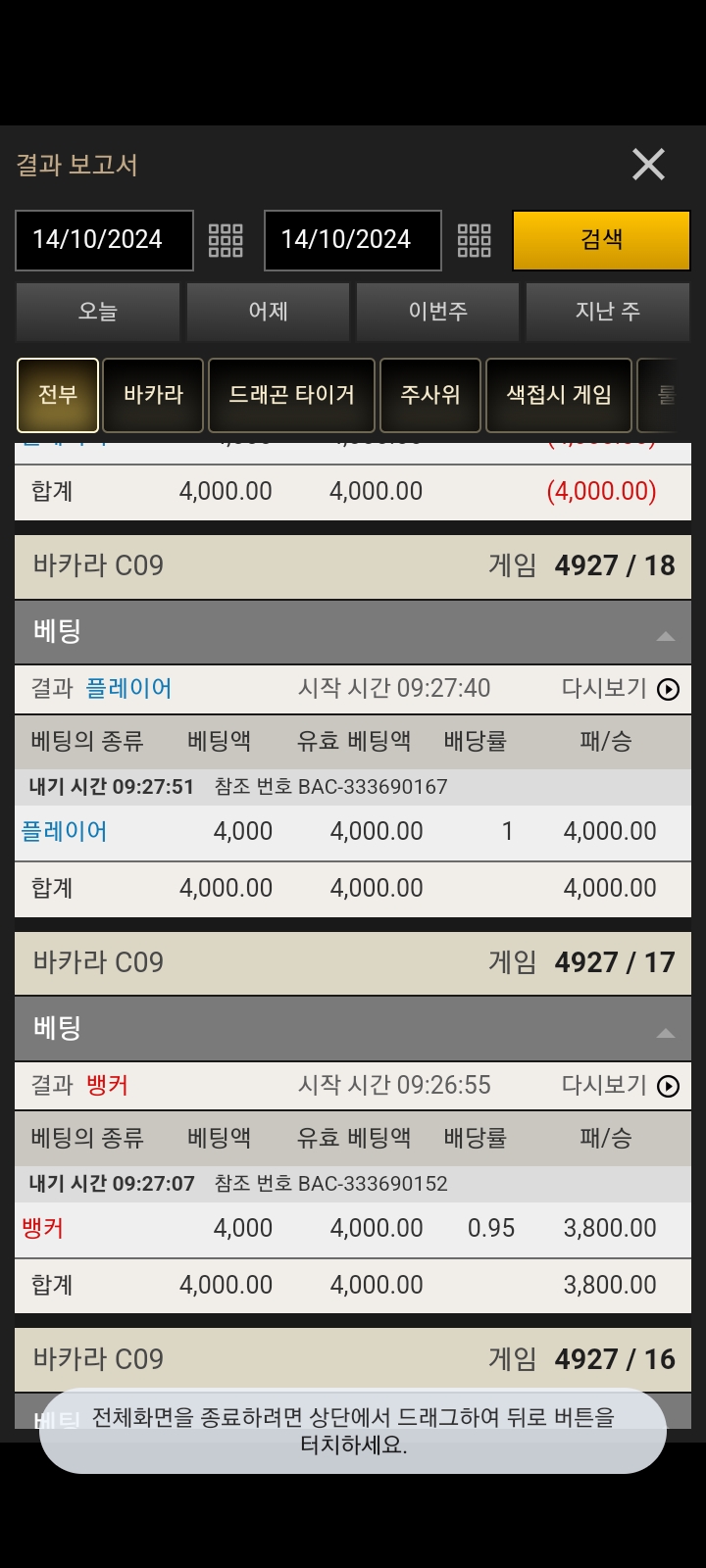
Task: Select the 오늘 date range
Action: 98,312
